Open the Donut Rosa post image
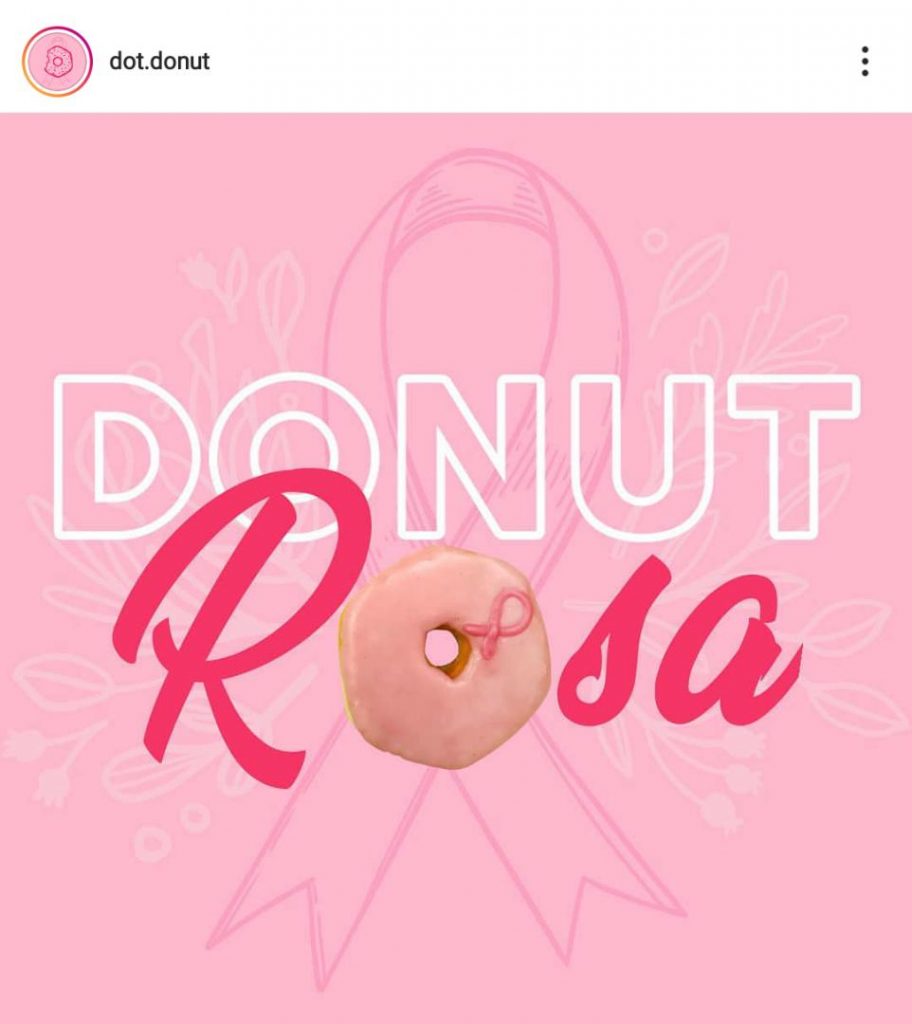The width and height of the screenshot is (912, 1024). 456,568
